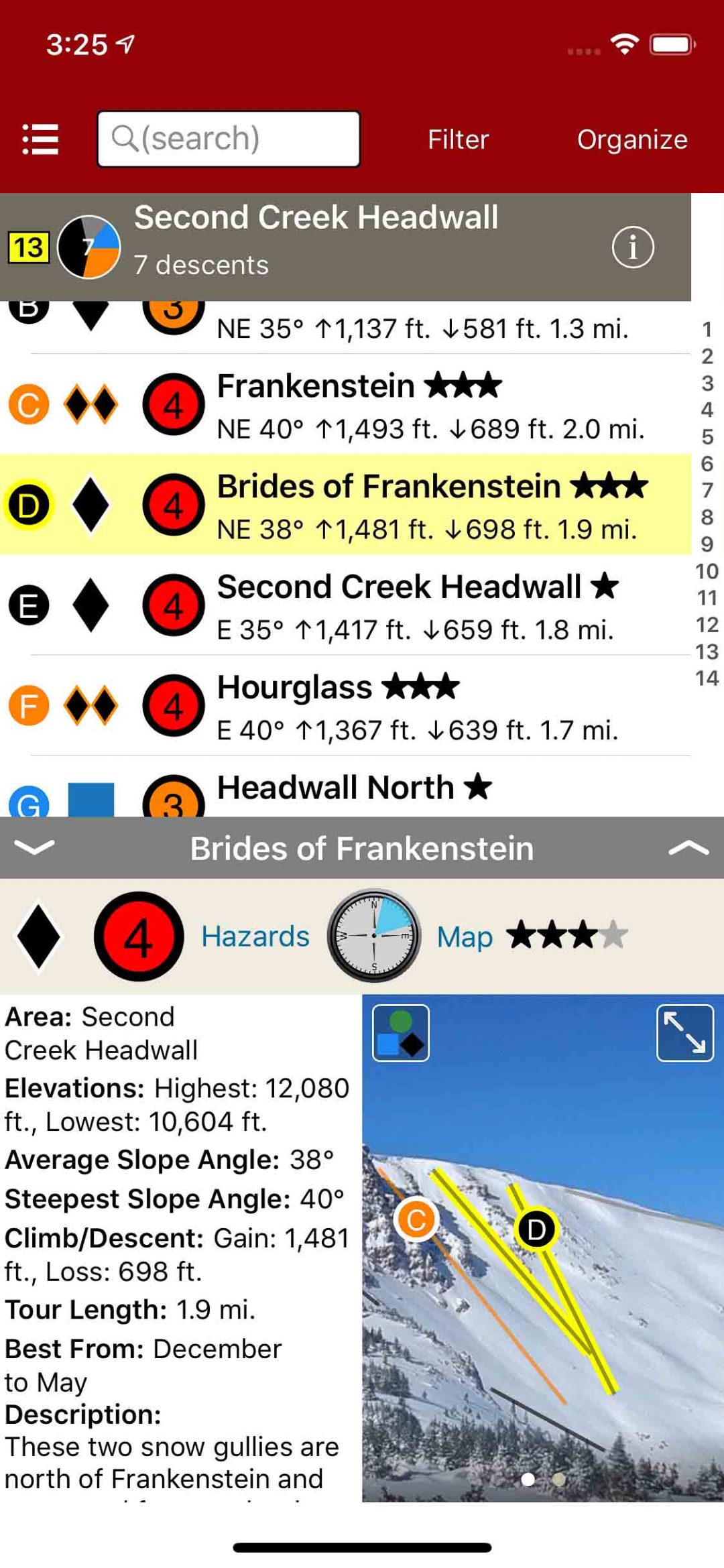Viewport: 724px width, 1568px height.
Task: Open the difficulty symbols legend on photo
Action: [401, 1033]
